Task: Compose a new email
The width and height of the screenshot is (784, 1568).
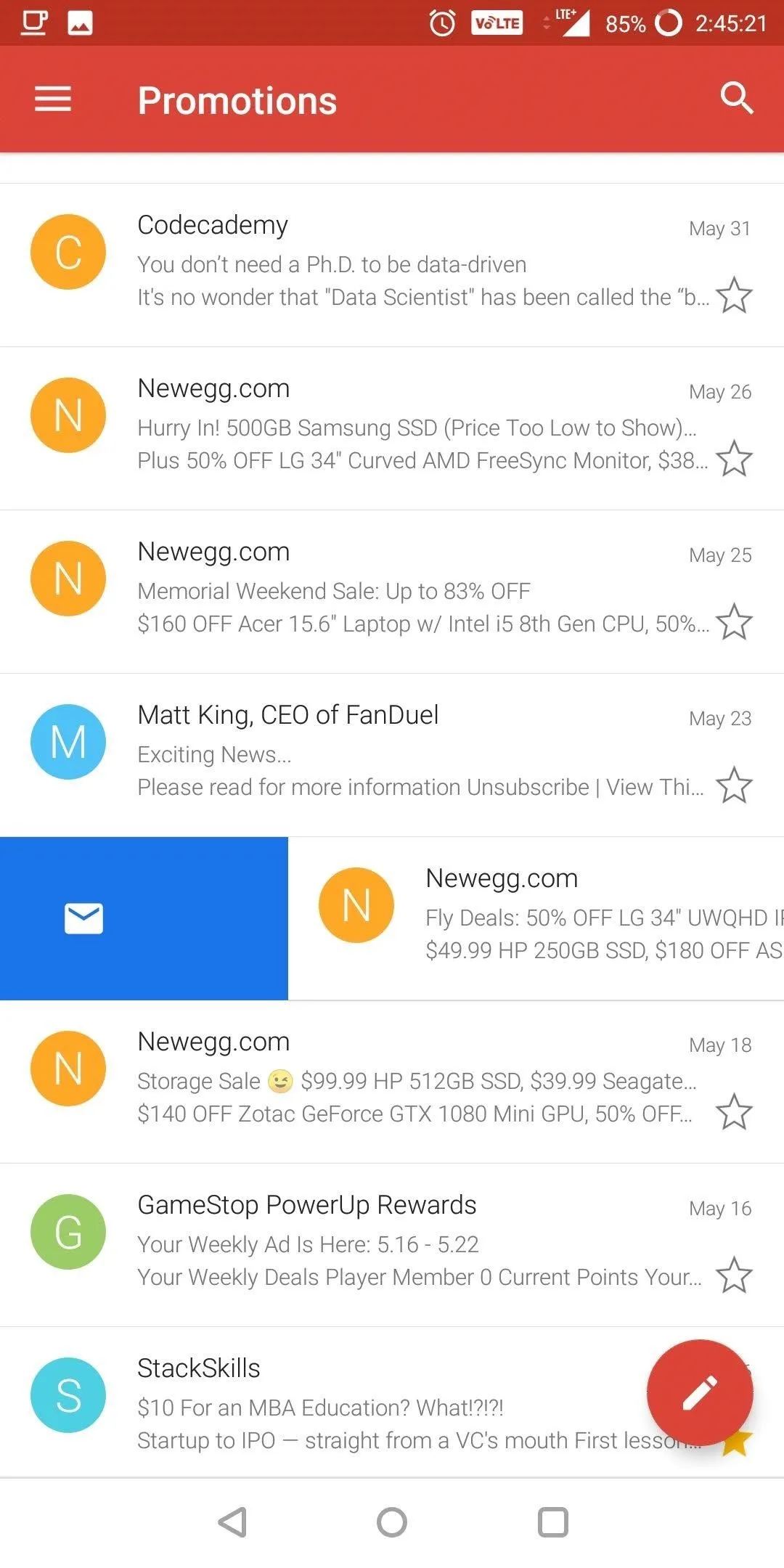Action: click(x=700, y=1393)
